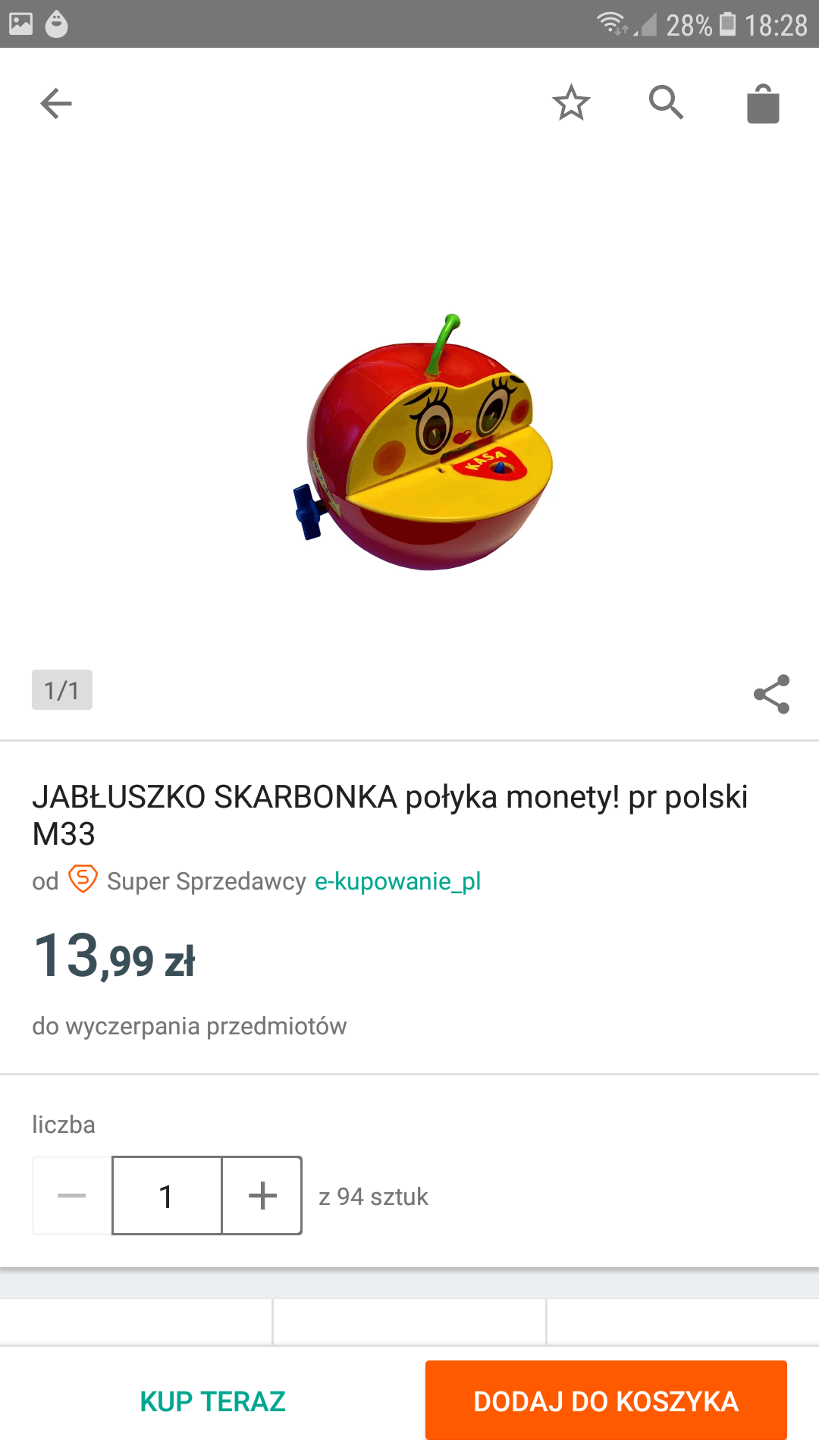Screen dimensions: 819x1456
Task: Go back using the arrow icon
Action: pos(56,103)
